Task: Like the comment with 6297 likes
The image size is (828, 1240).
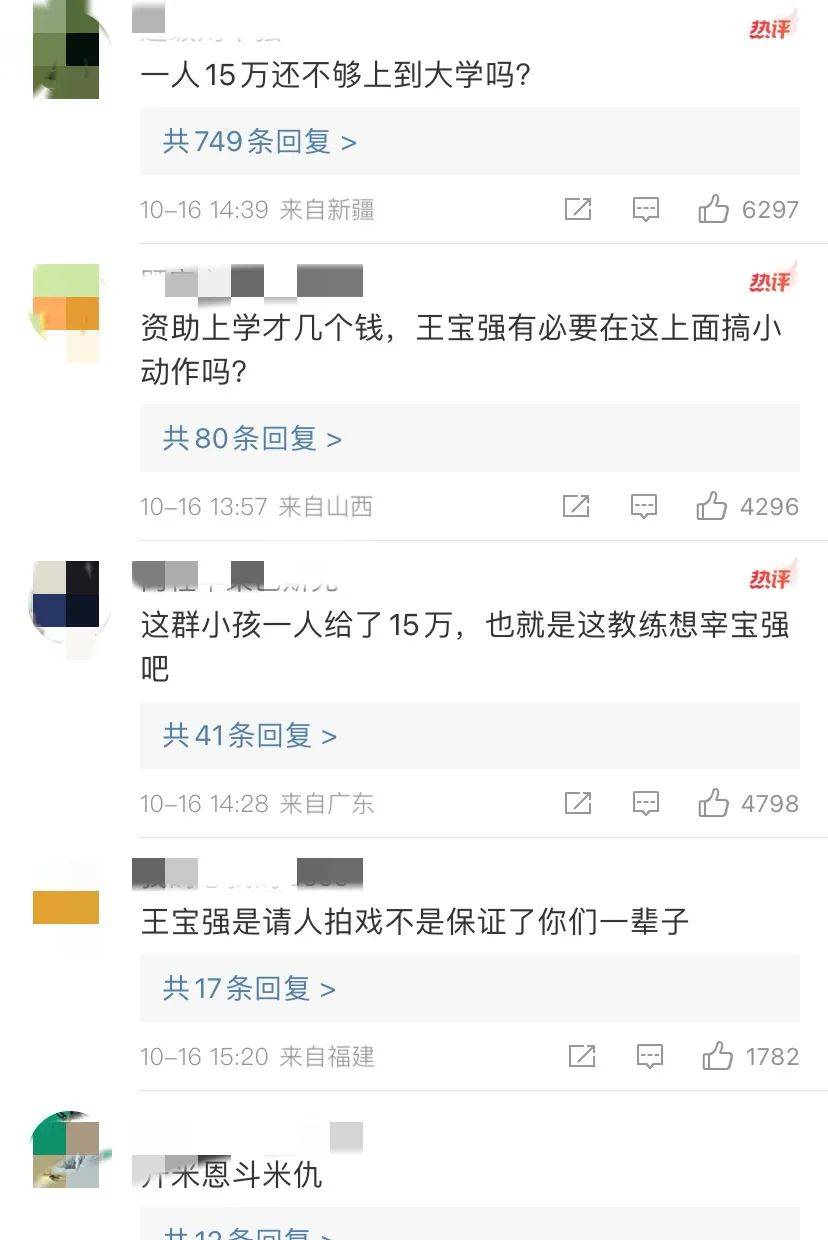Action: (x=713, y=209)
